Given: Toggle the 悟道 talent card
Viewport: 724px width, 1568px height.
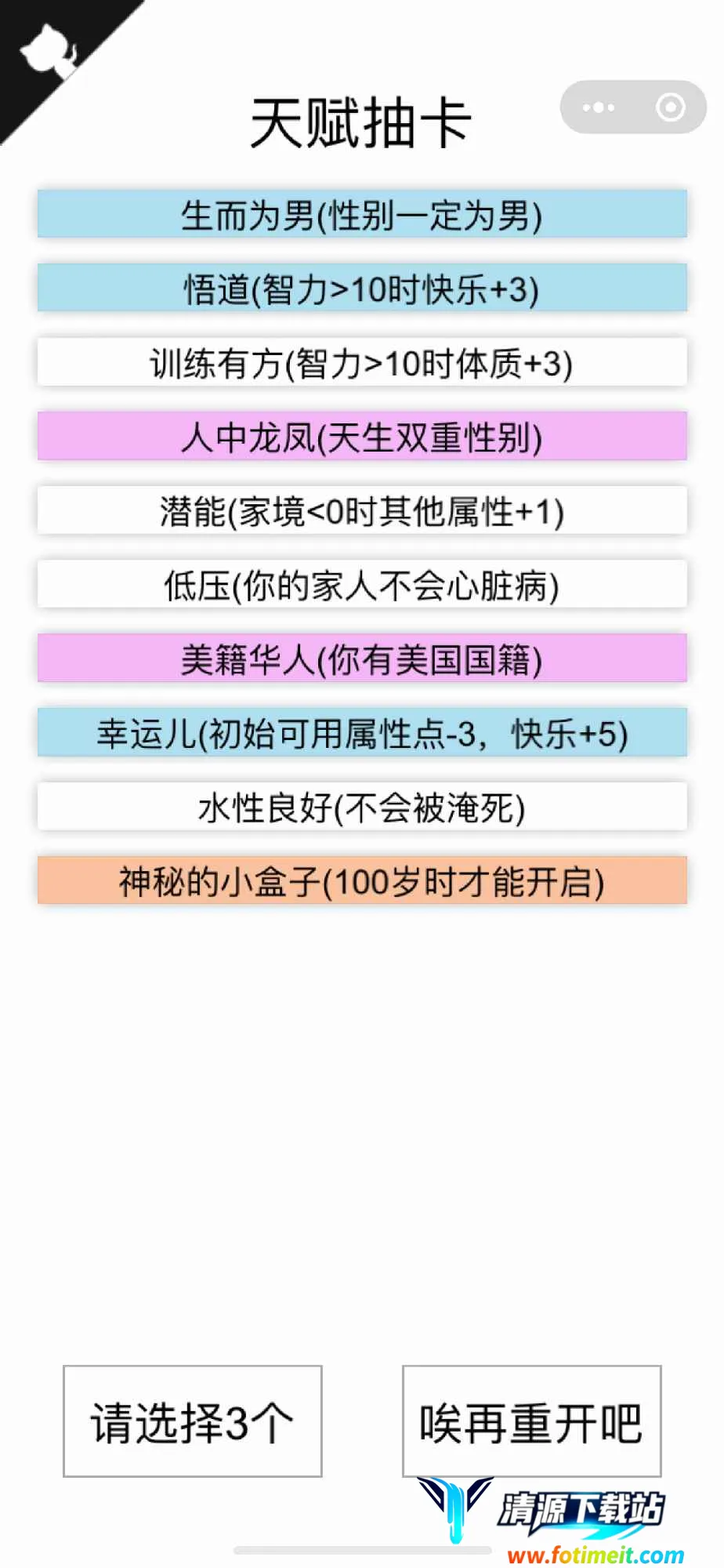Looking at the screenshot, I should pyautogui.click(x=362, y=289).
